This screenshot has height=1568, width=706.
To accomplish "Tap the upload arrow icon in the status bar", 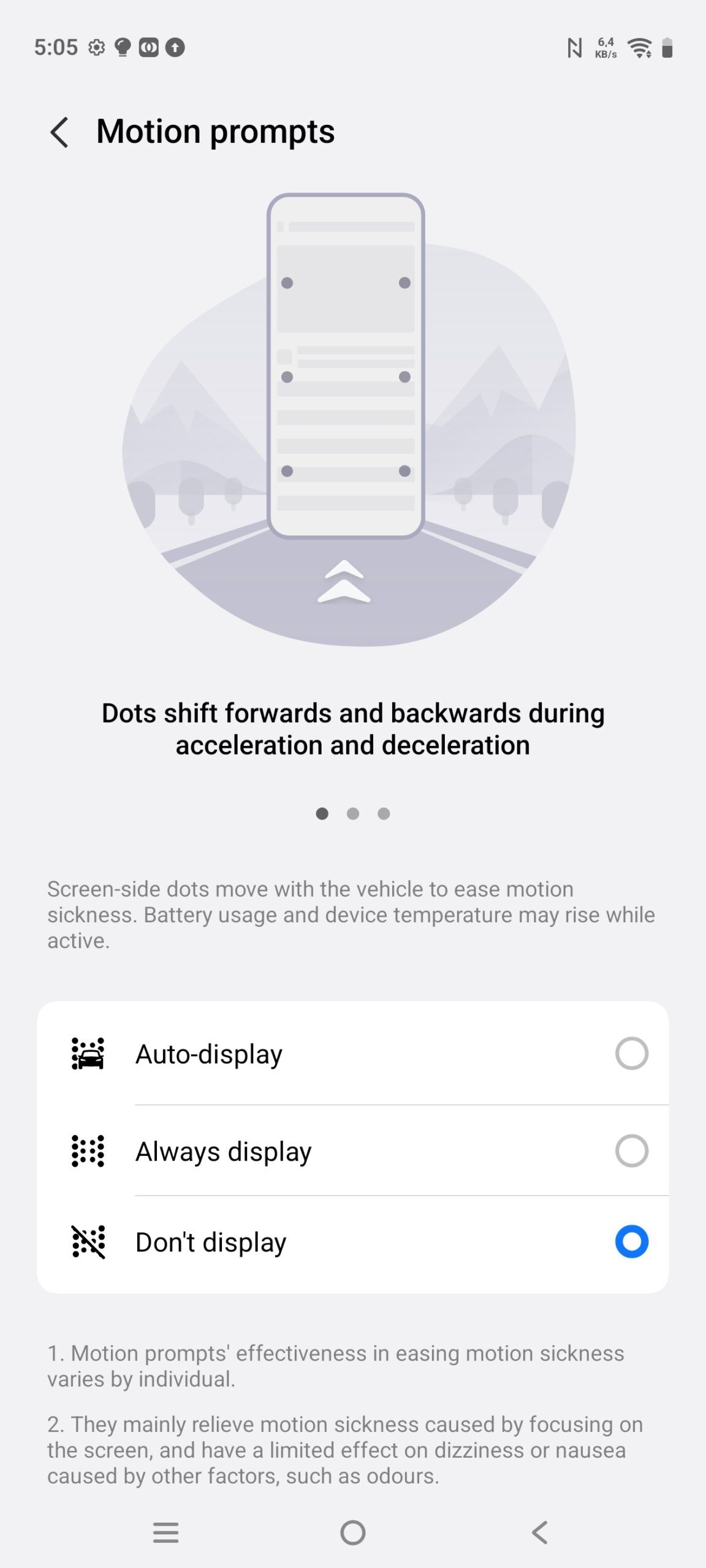I will [x=175, y=47].
